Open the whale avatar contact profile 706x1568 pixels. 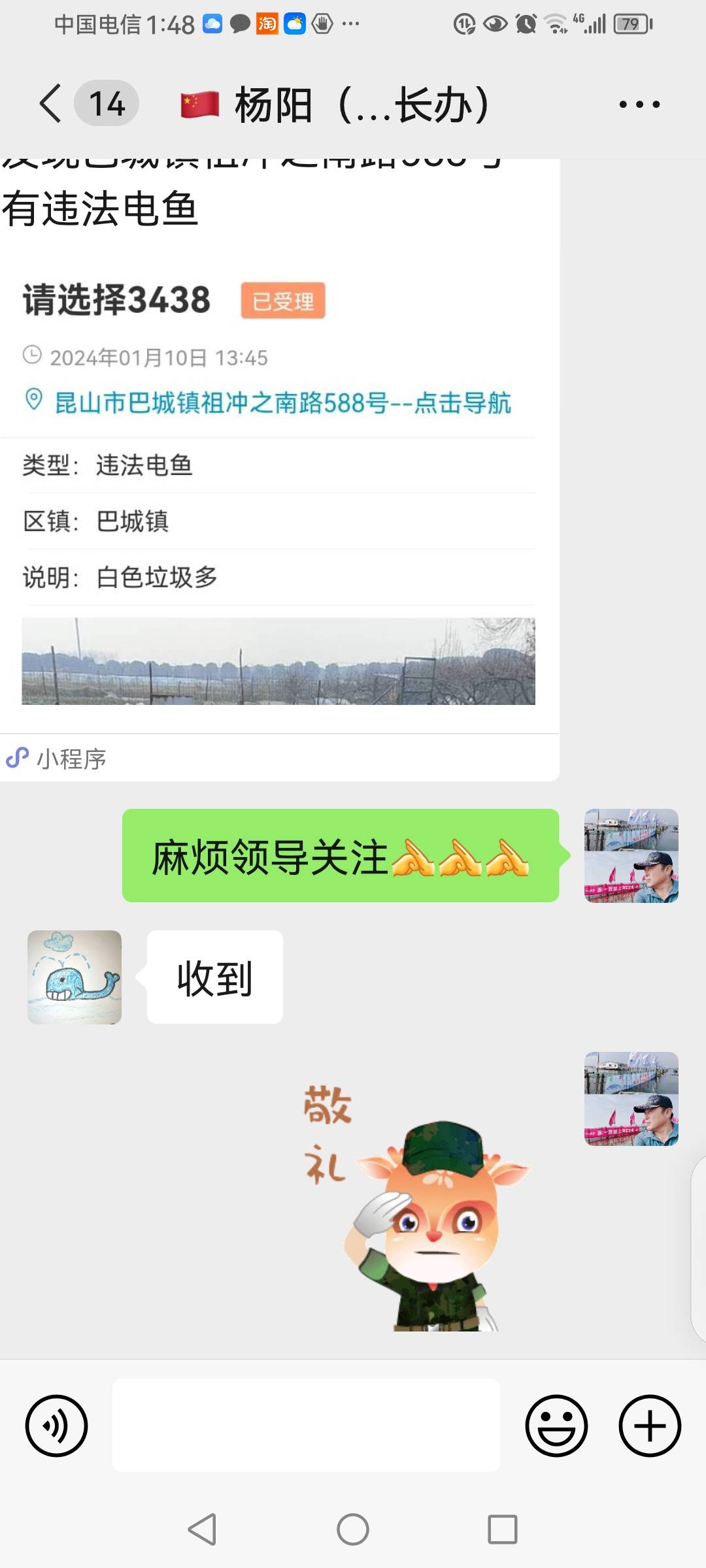[75, 977]
